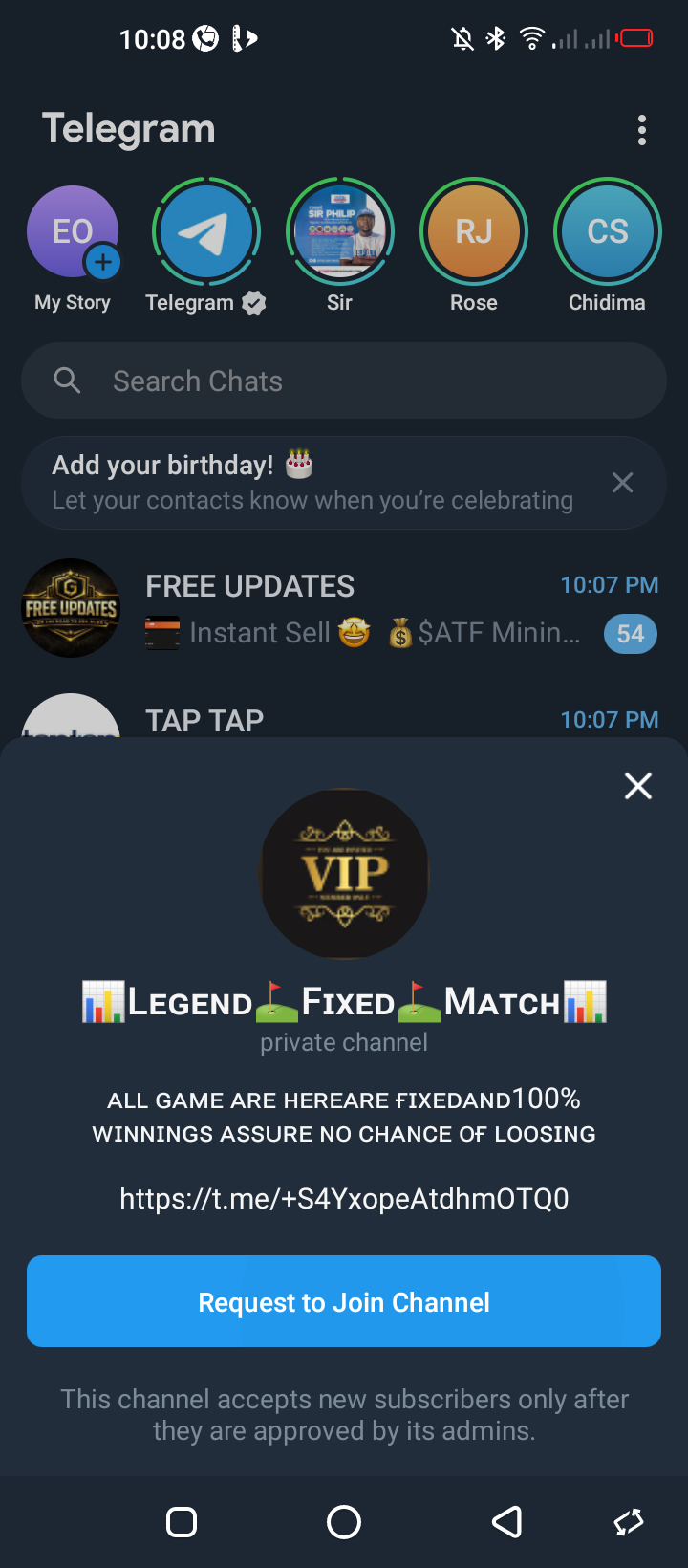Open the FREE UPDATES chat
The height and width of the screenshot is (1568, 688).
tap(344, 609)
